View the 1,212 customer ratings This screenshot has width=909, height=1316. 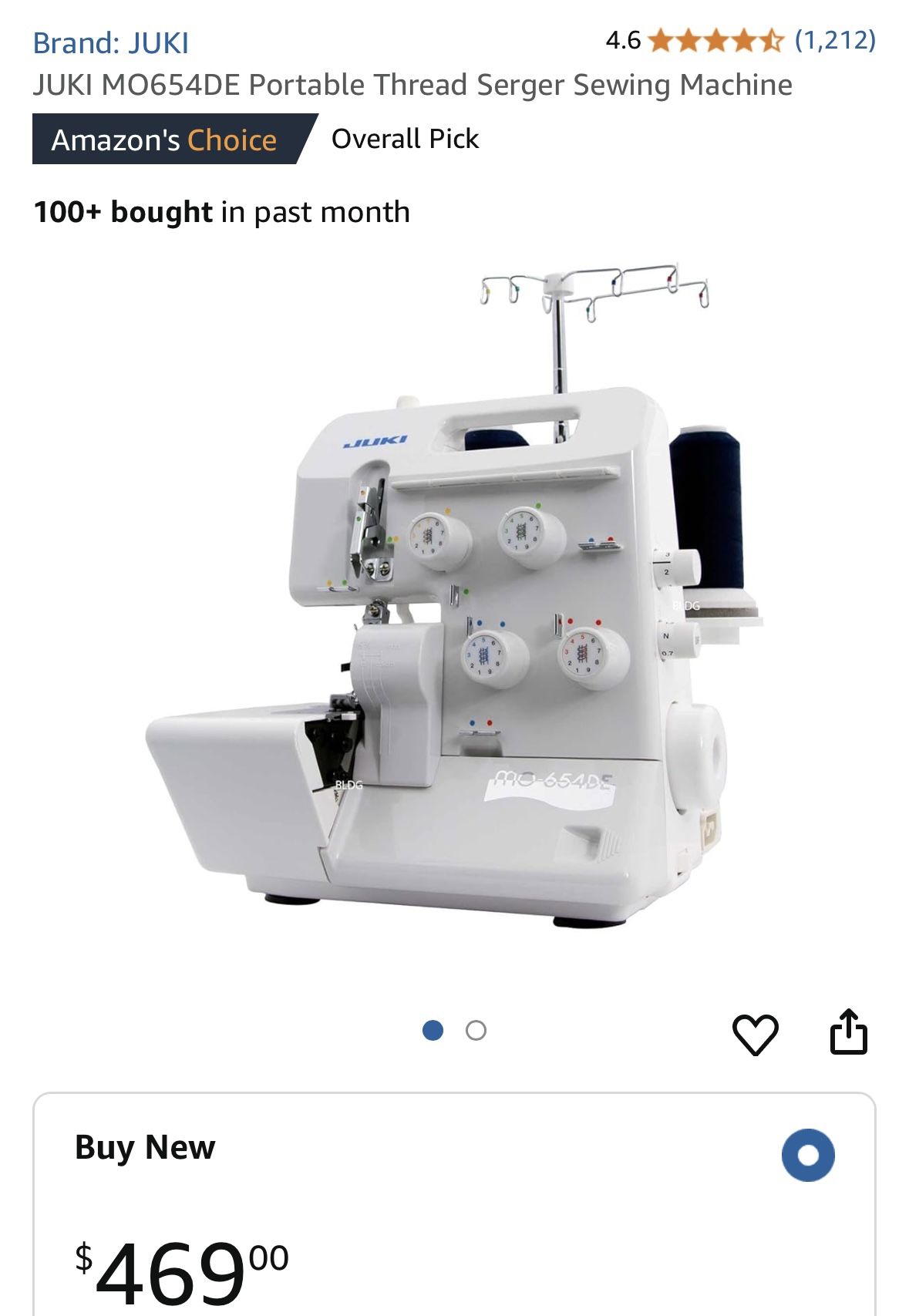(x=835, y=39)
